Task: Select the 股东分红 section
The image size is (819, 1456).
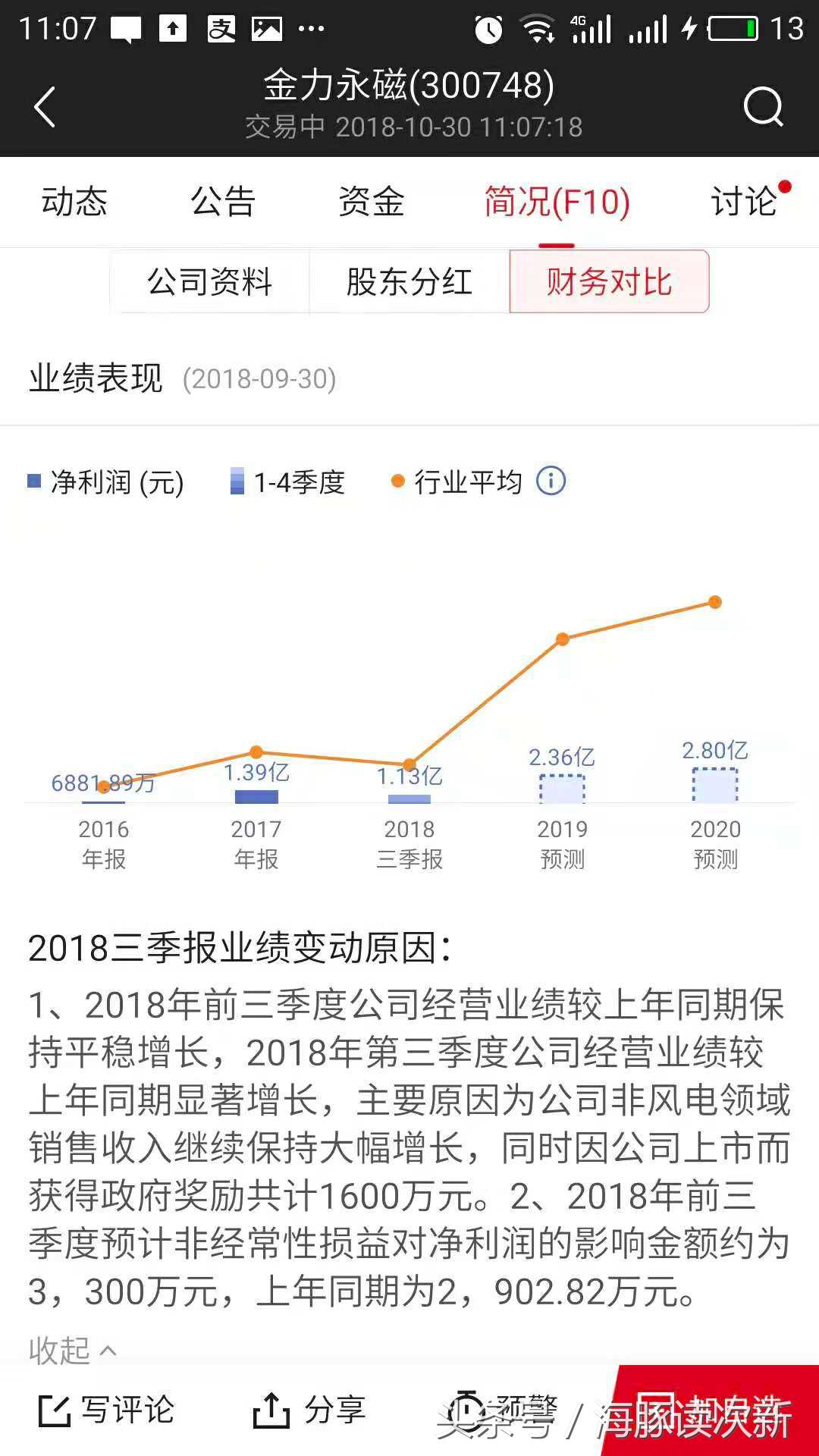Action: (409, 281)
